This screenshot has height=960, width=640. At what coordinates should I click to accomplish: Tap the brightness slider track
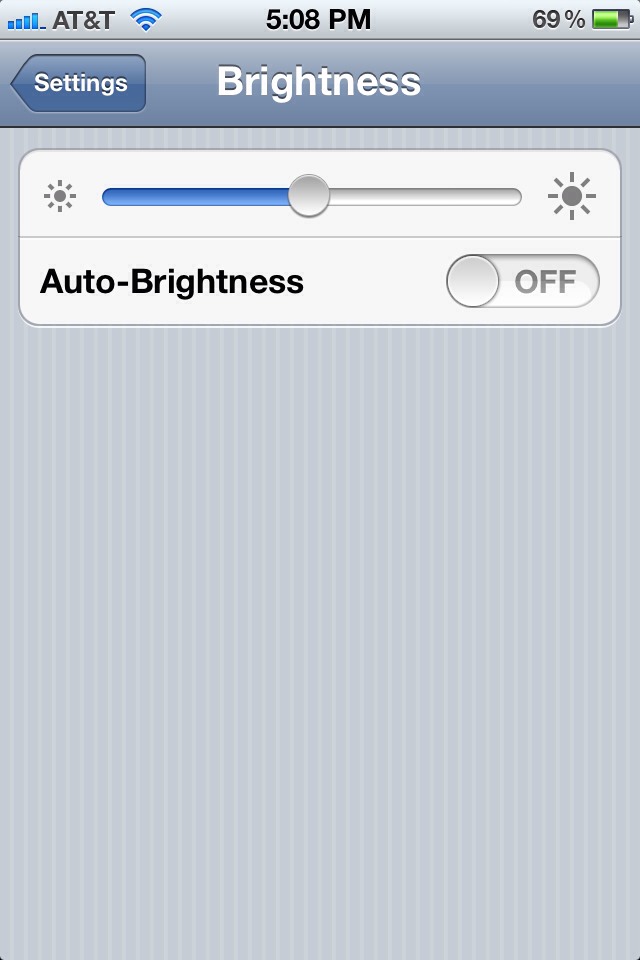point(420,196)
